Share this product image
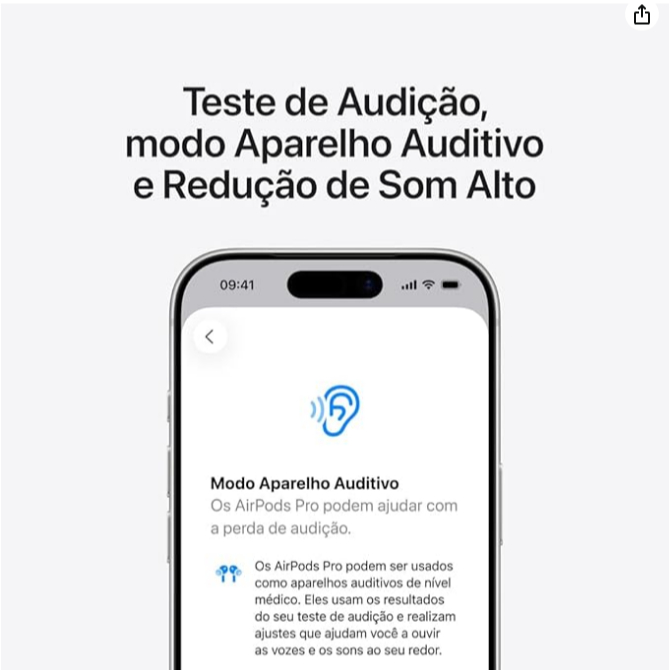Viewport: 670px width, 670px height. [641, 15]
